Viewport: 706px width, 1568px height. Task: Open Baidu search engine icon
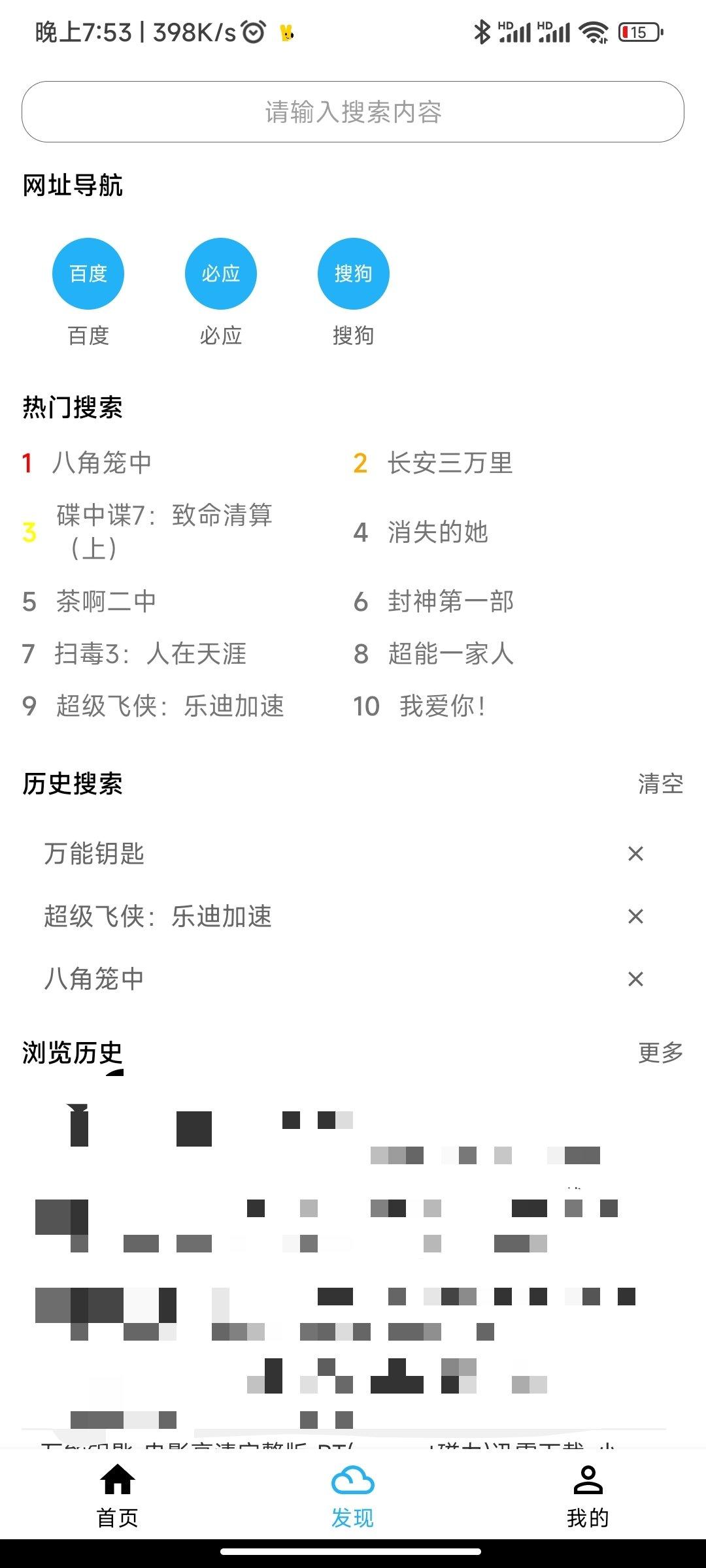88,273
